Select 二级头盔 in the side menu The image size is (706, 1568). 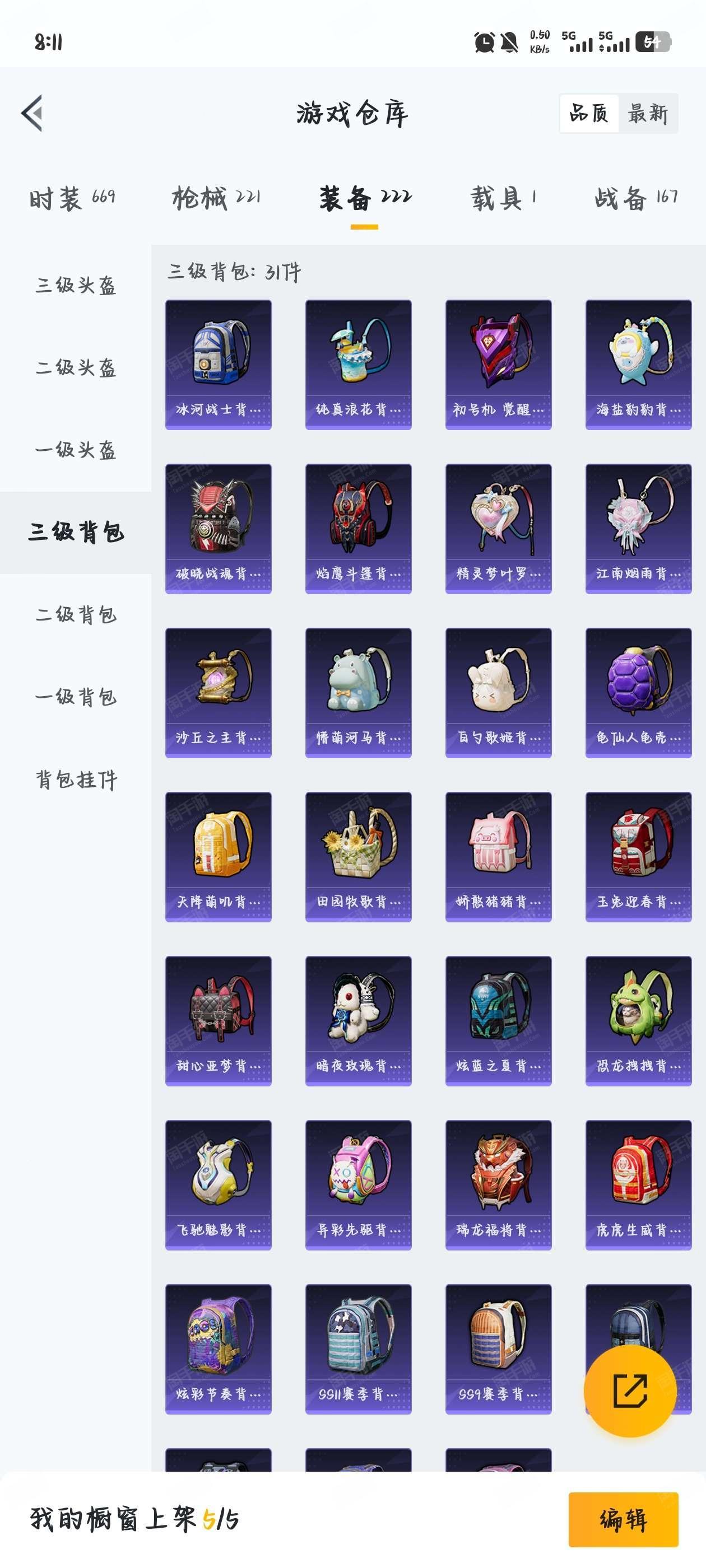(x=76, y=368)
